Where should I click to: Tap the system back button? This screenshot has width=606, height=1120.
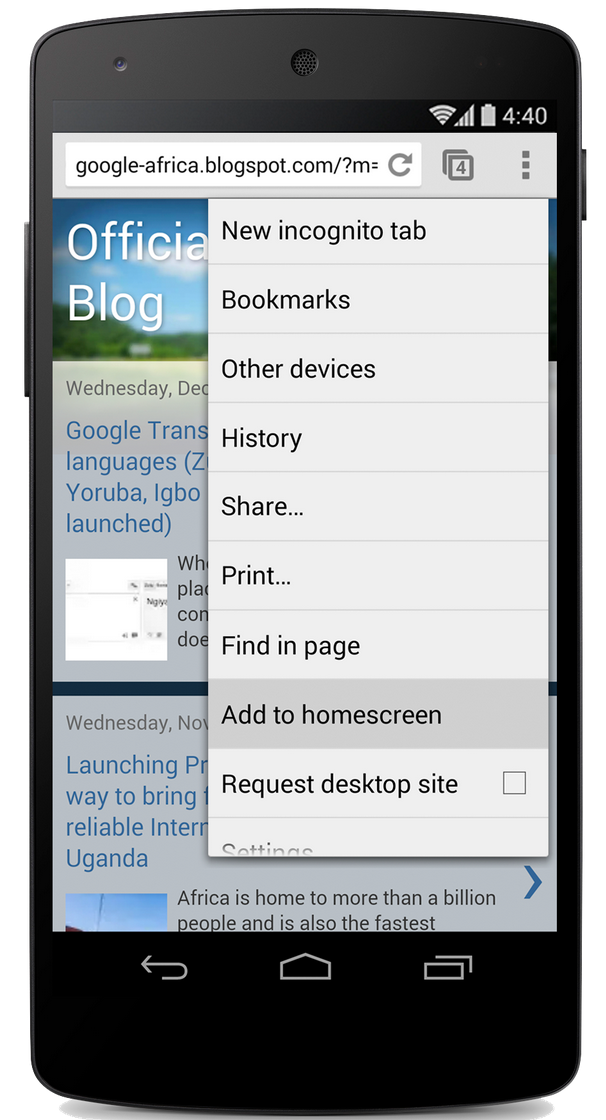click(165, 967)
